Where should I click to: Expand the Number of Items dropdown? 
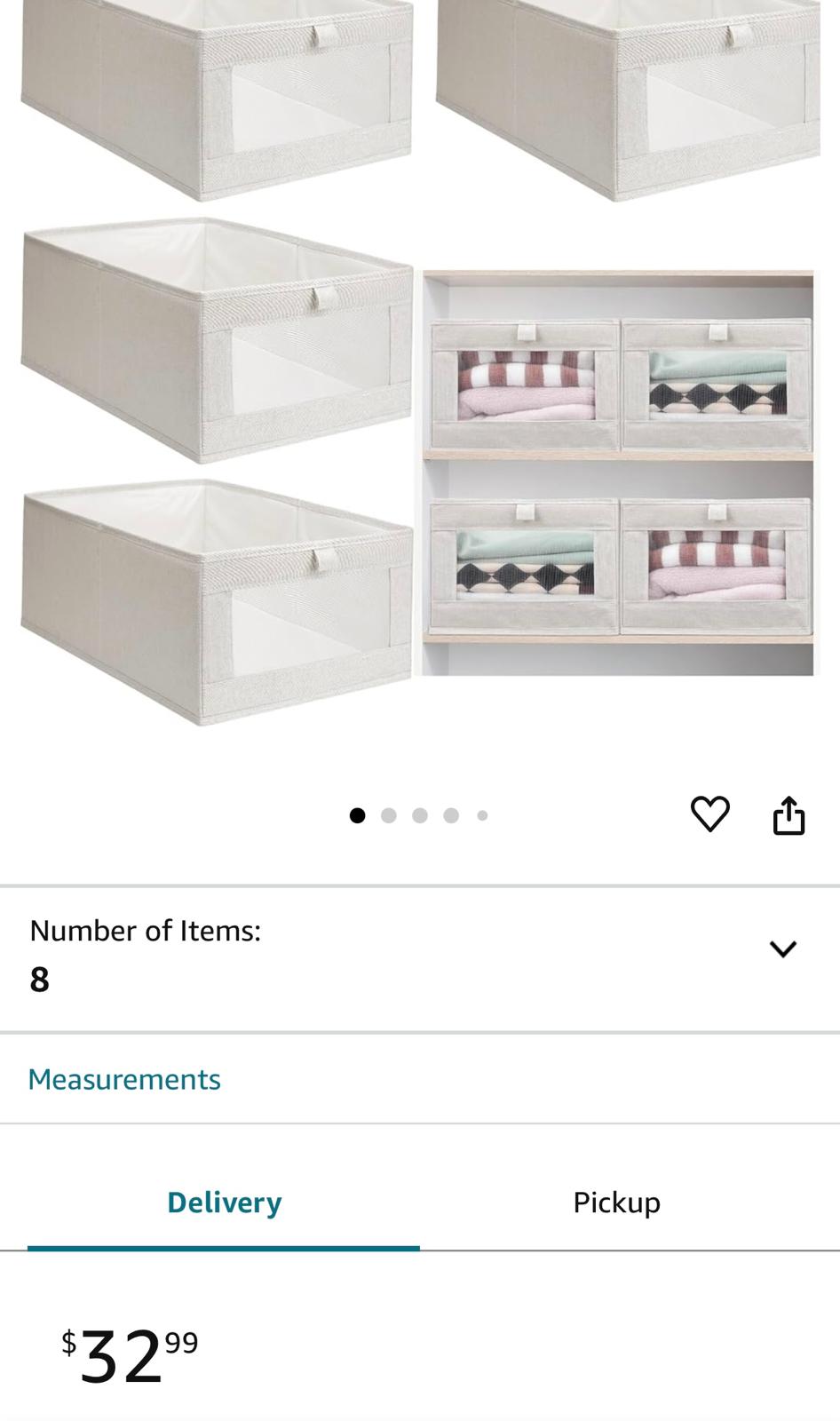click(x=782, y=949)
